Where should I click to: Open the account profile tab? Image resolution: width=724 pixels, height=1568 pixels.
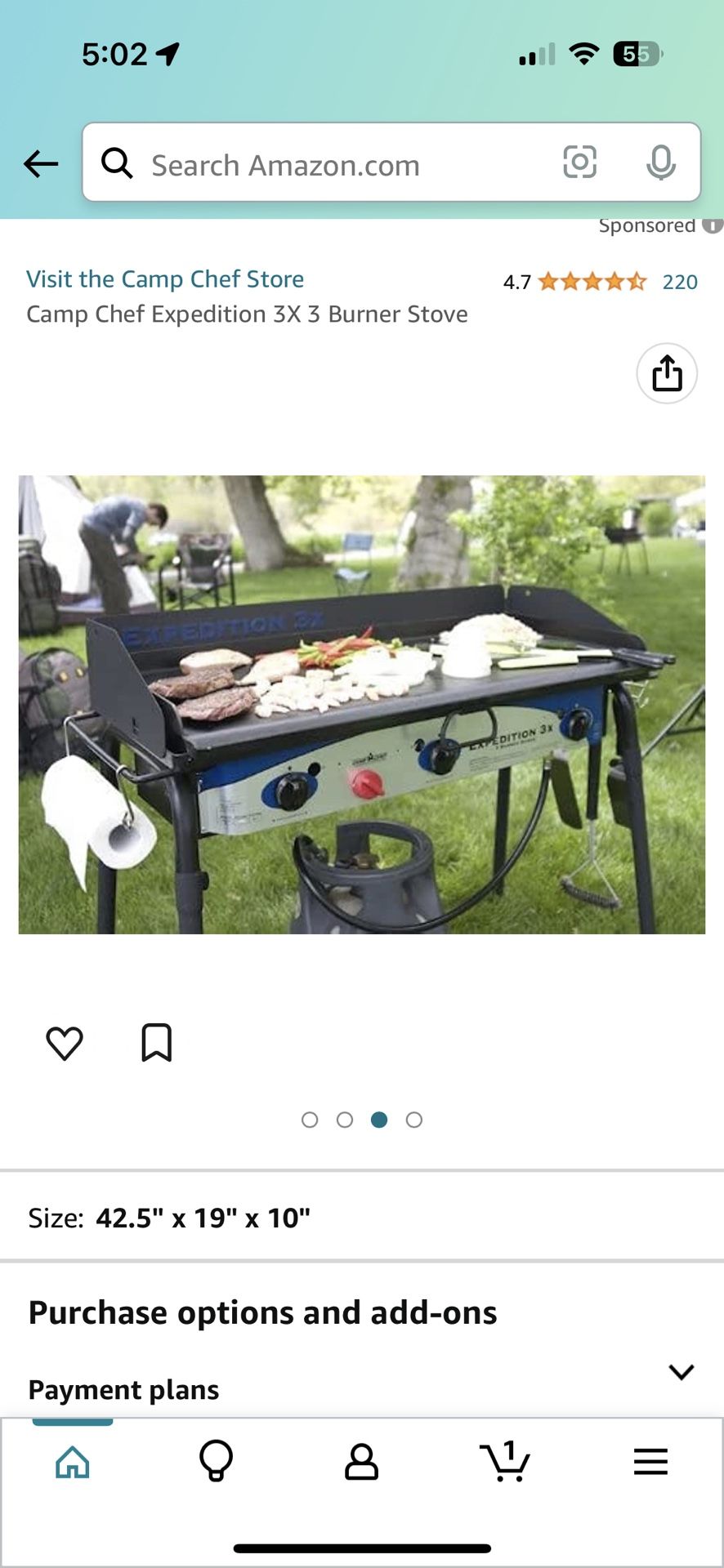pos(361,1462)
